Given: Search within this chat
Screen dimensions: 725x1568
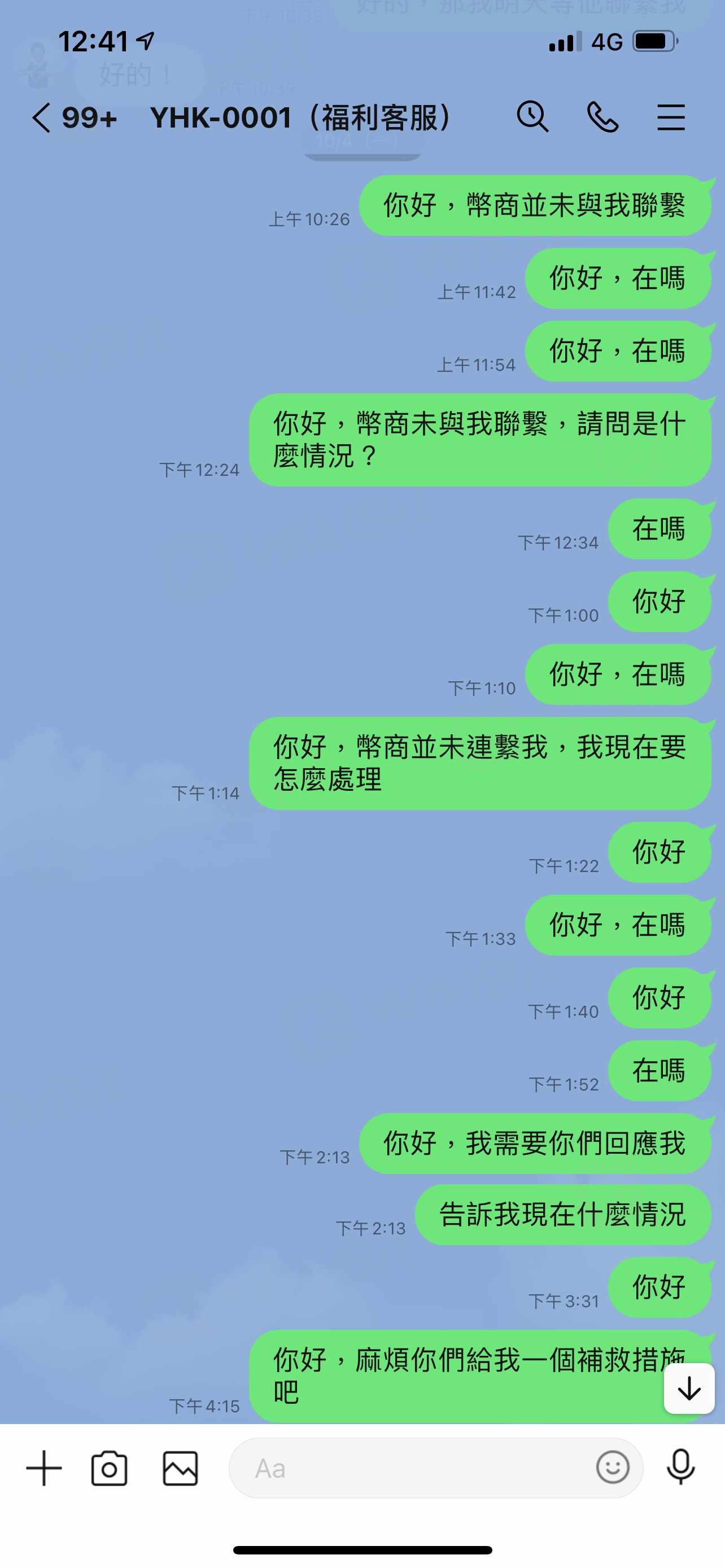Looking at the screenshot, I should coord(532,116).
